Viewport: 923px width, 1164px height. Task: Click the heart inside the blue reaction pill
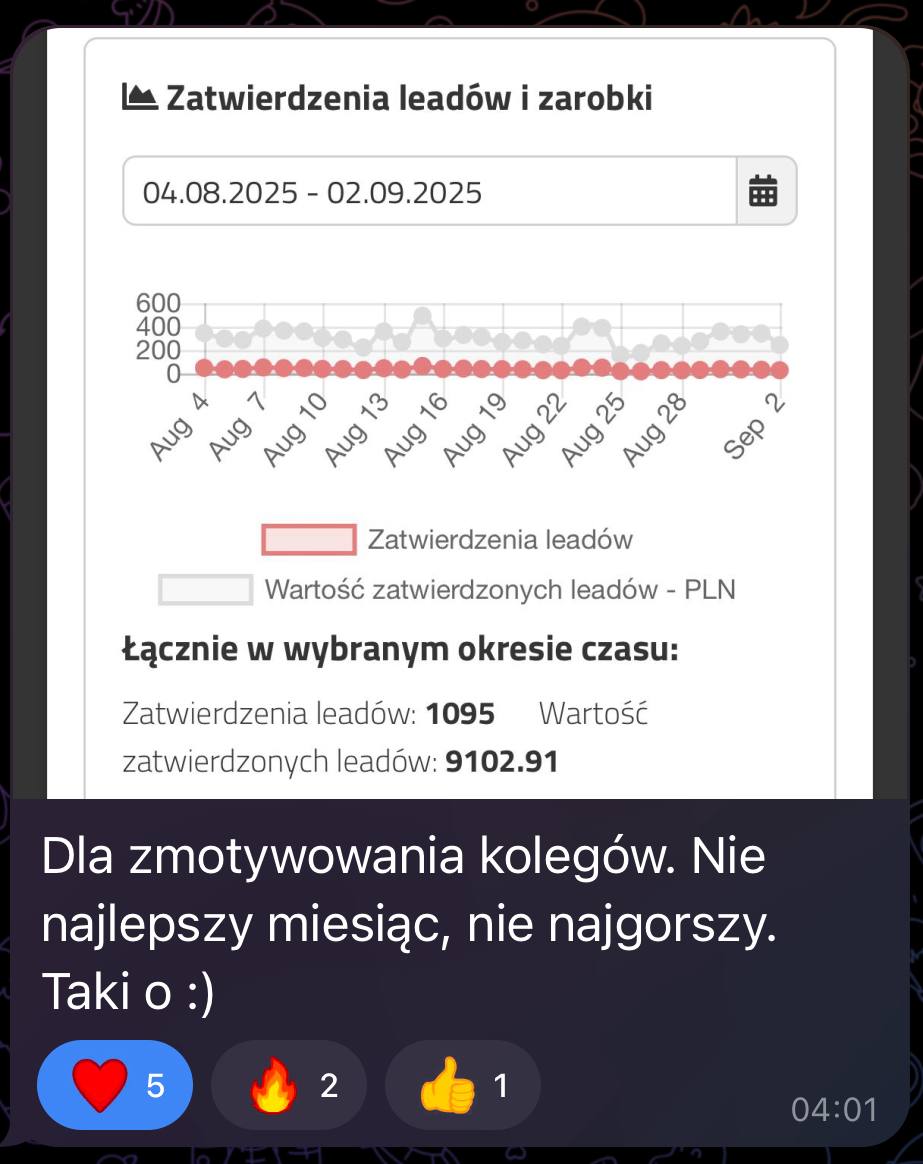tap(97, 1084)
